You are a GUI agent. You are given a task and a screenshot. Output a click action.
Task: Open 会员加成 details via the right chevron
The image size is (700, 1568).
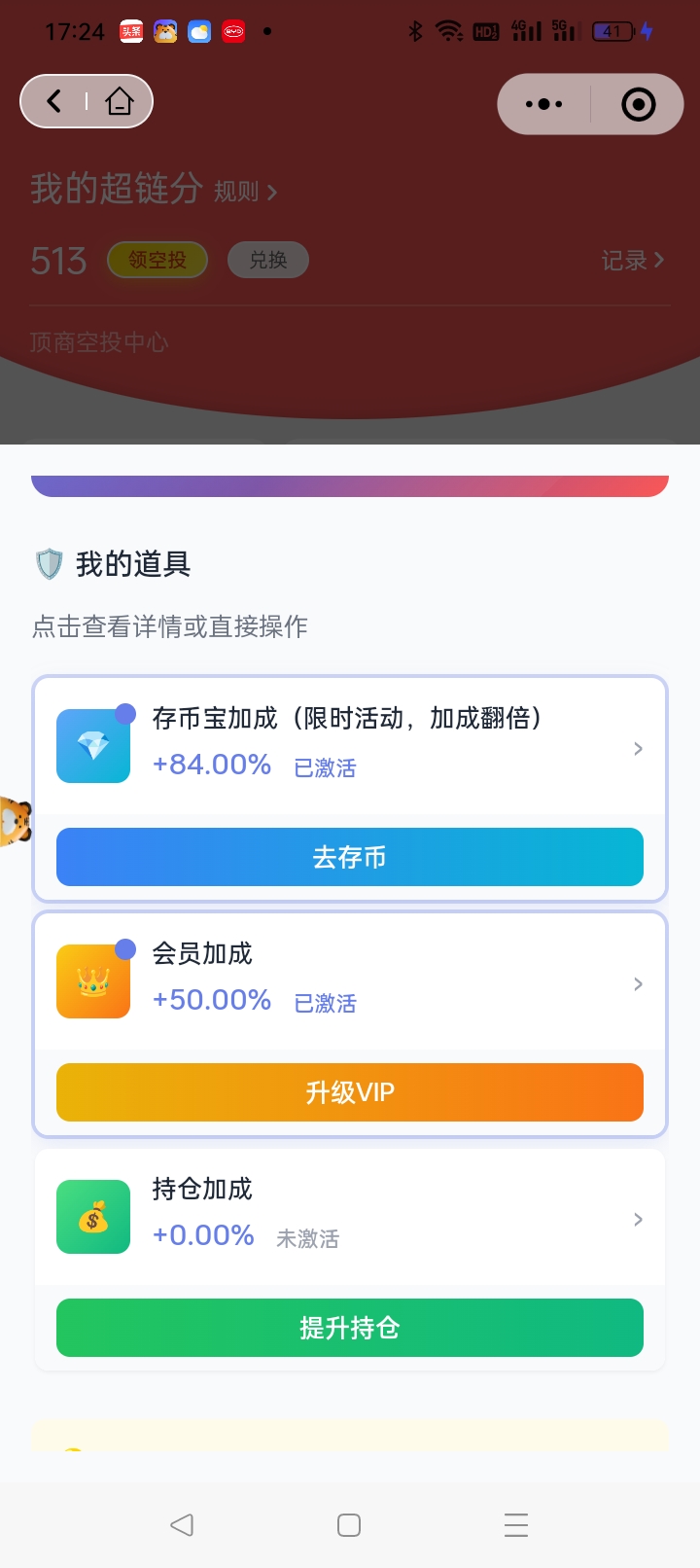point(639,983)
